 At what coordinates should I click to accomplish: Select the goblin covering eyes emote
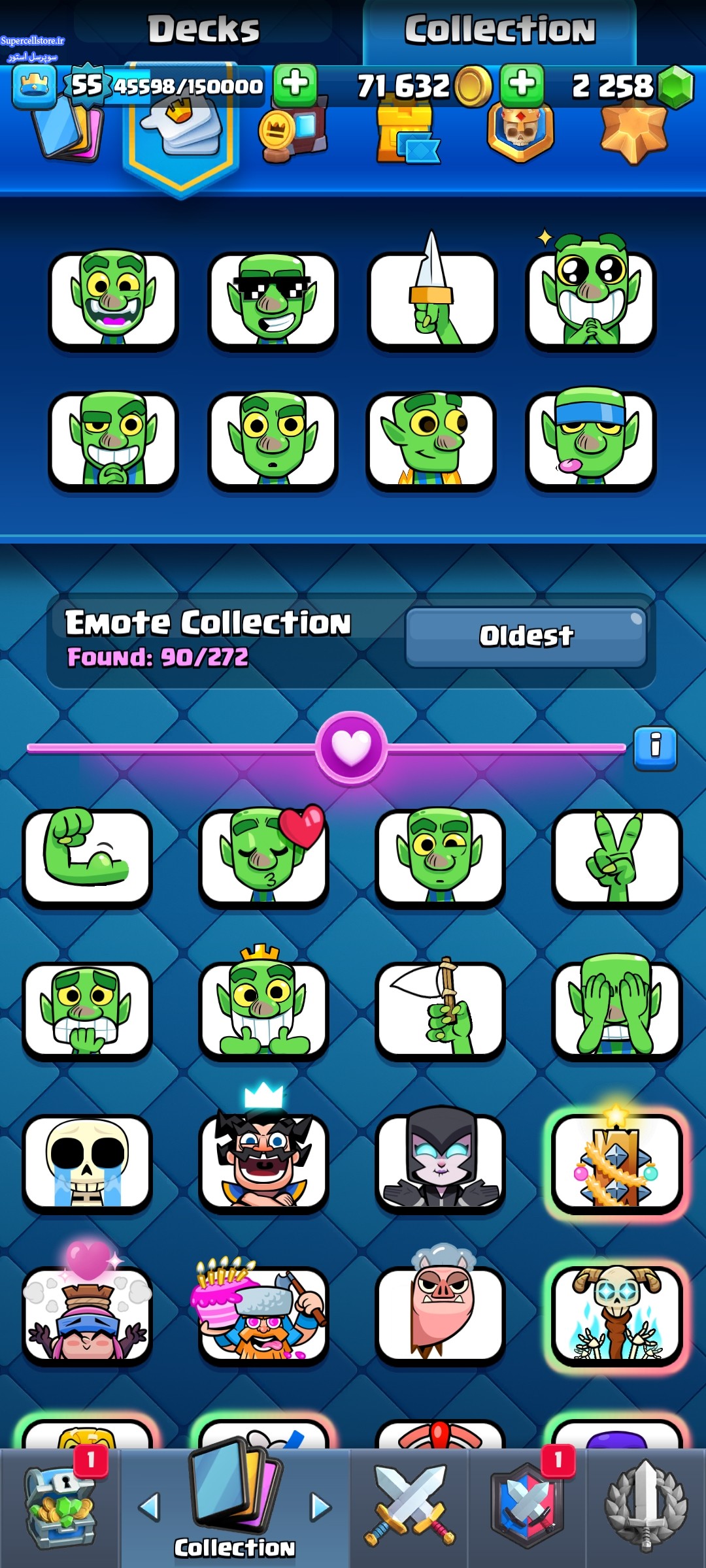tap(617, 1010)
